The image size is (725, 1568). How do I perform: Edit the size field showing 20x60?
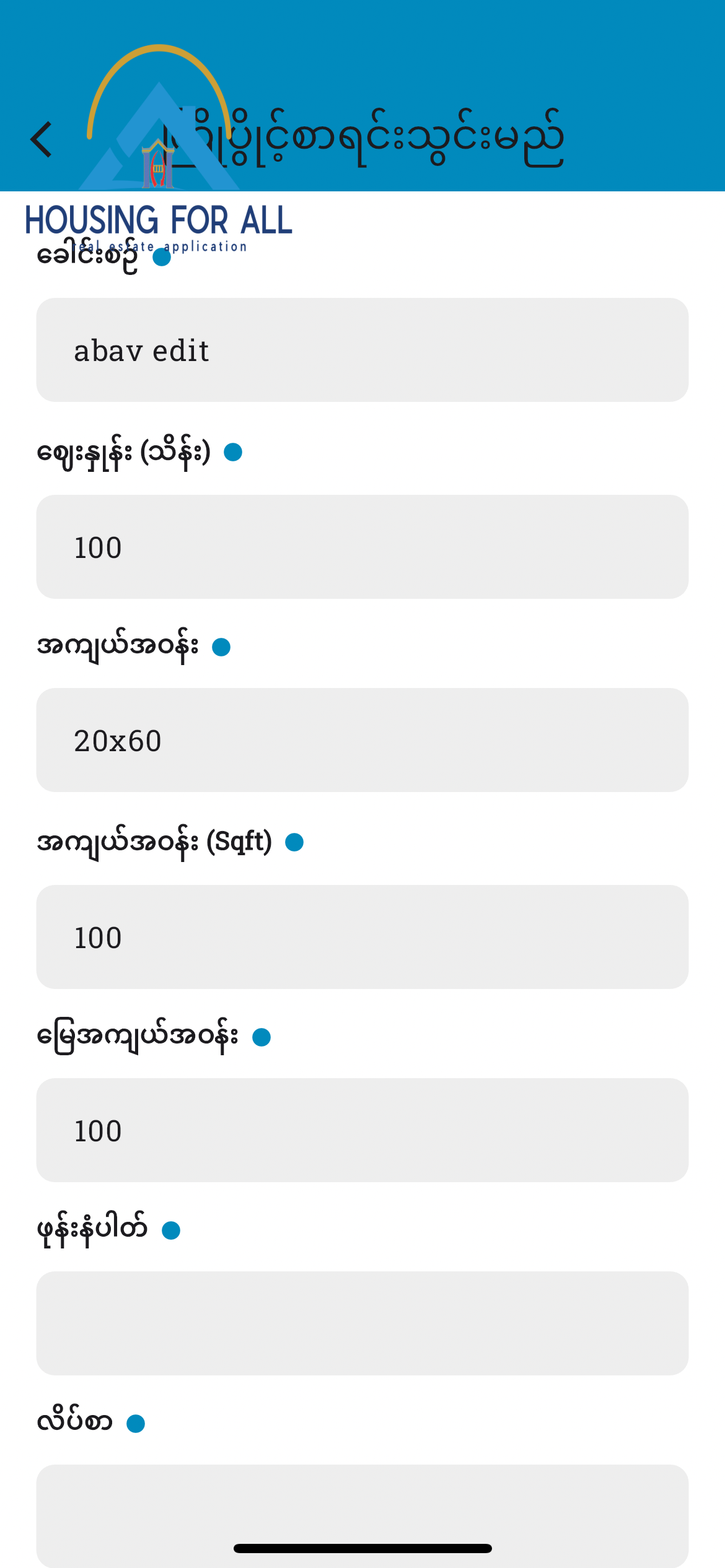pos(362,740)
